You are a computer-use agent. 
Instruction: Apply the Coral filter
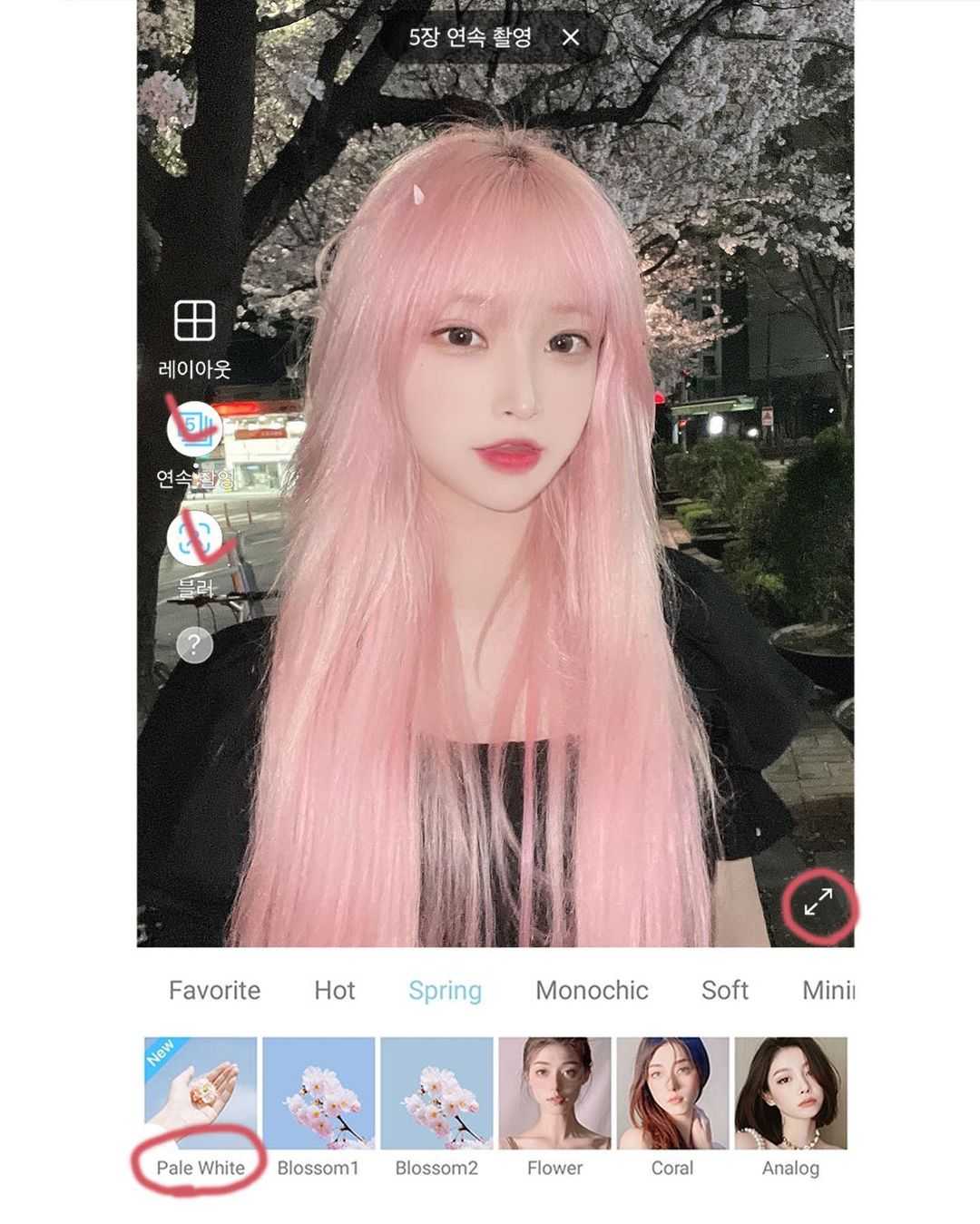point(672,1093)
